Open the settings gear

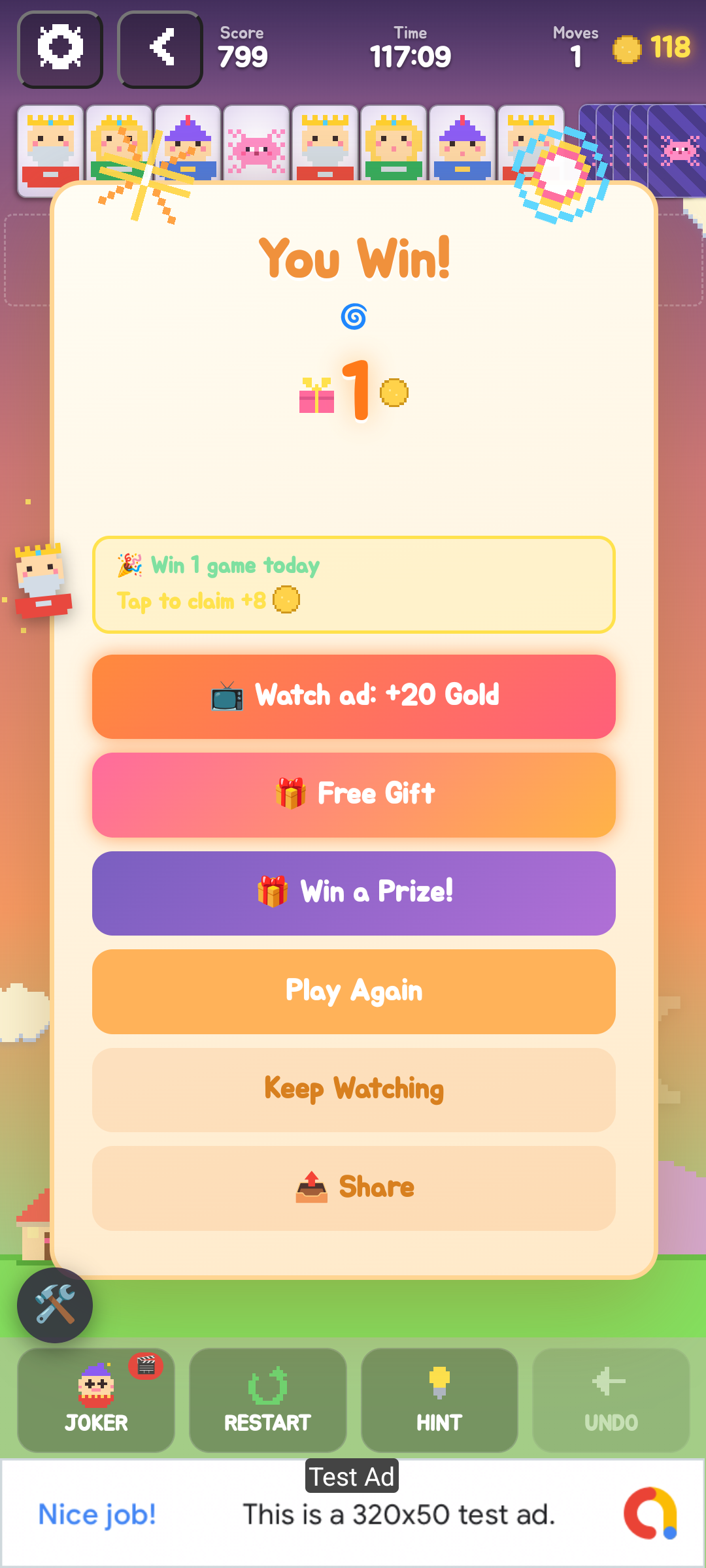point(60,49)
